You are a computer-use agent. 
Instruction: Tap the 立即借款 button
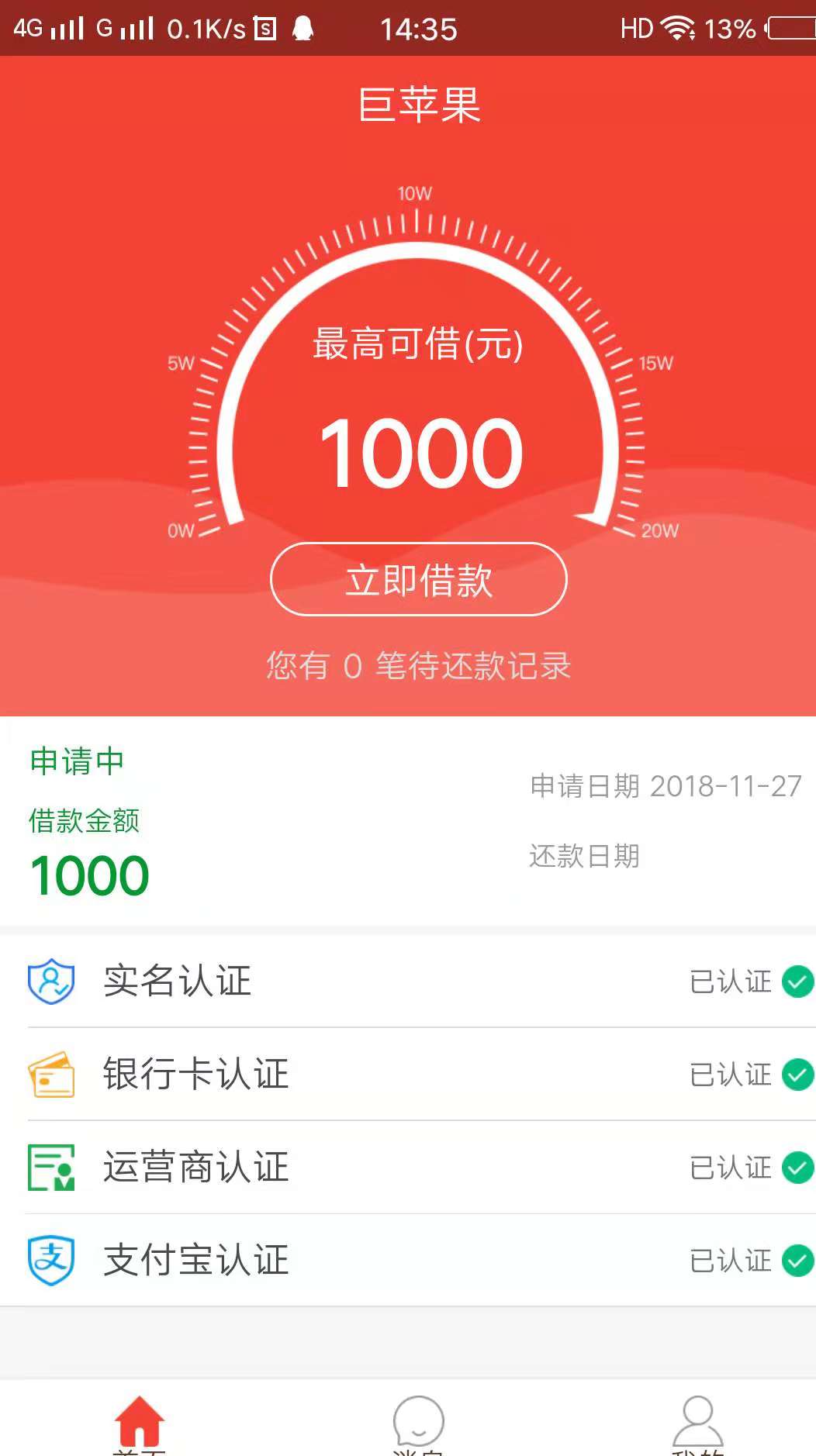click(x=418, y=579)
